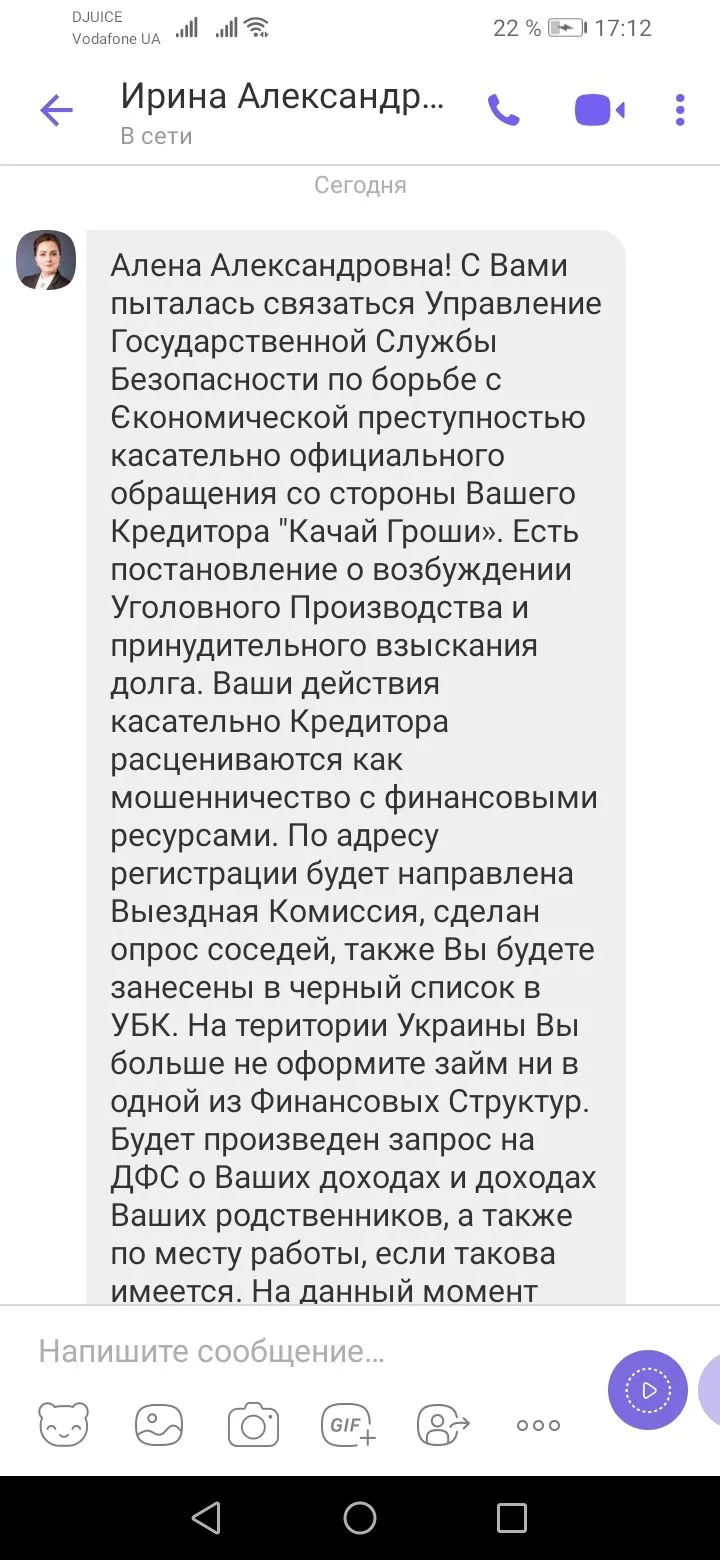Record an instant video message
This screenshot has width=720, height=1560.
(648, 1389)
